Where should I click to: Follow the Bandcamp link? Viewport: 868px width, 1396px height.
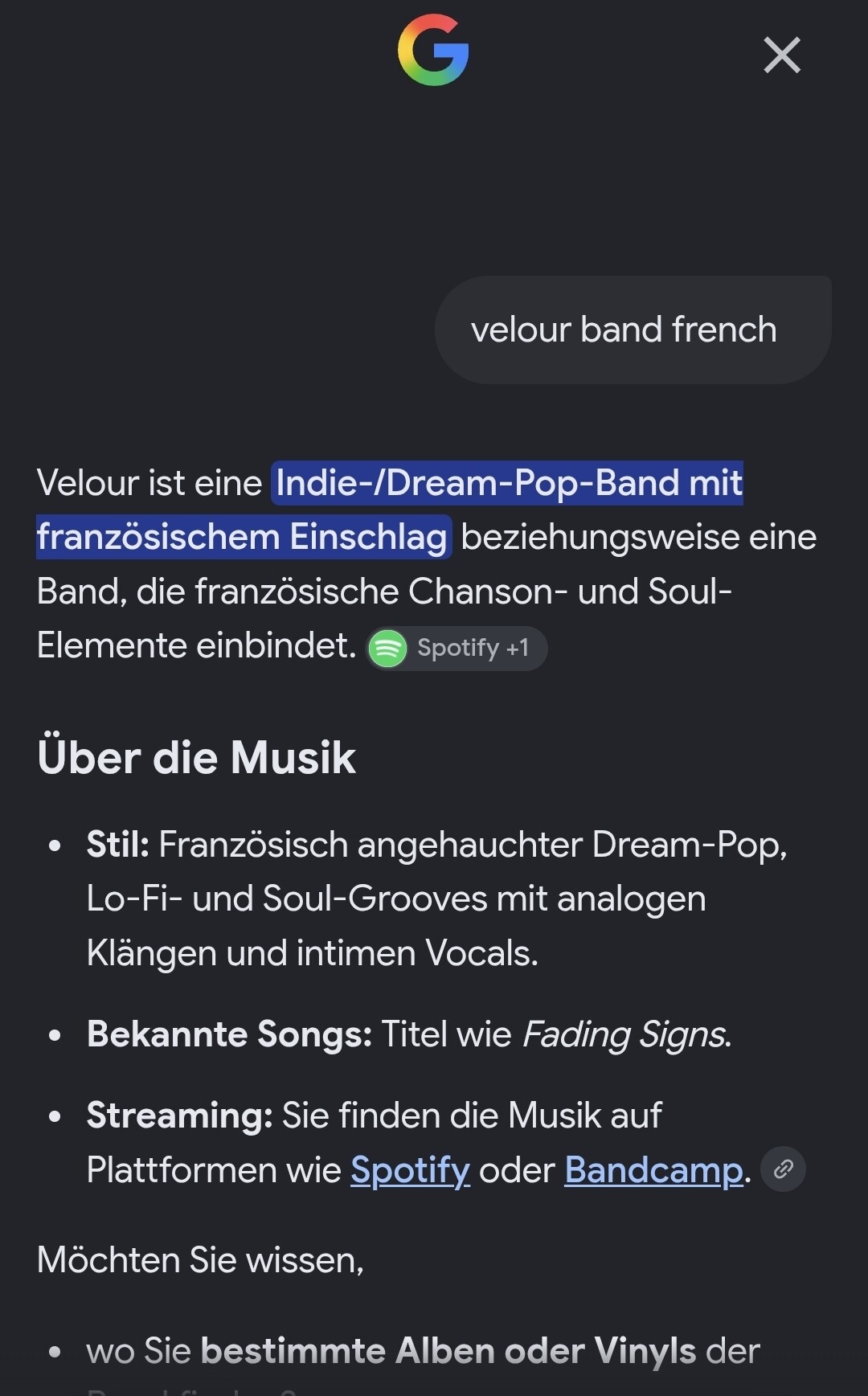(653, 1170)
